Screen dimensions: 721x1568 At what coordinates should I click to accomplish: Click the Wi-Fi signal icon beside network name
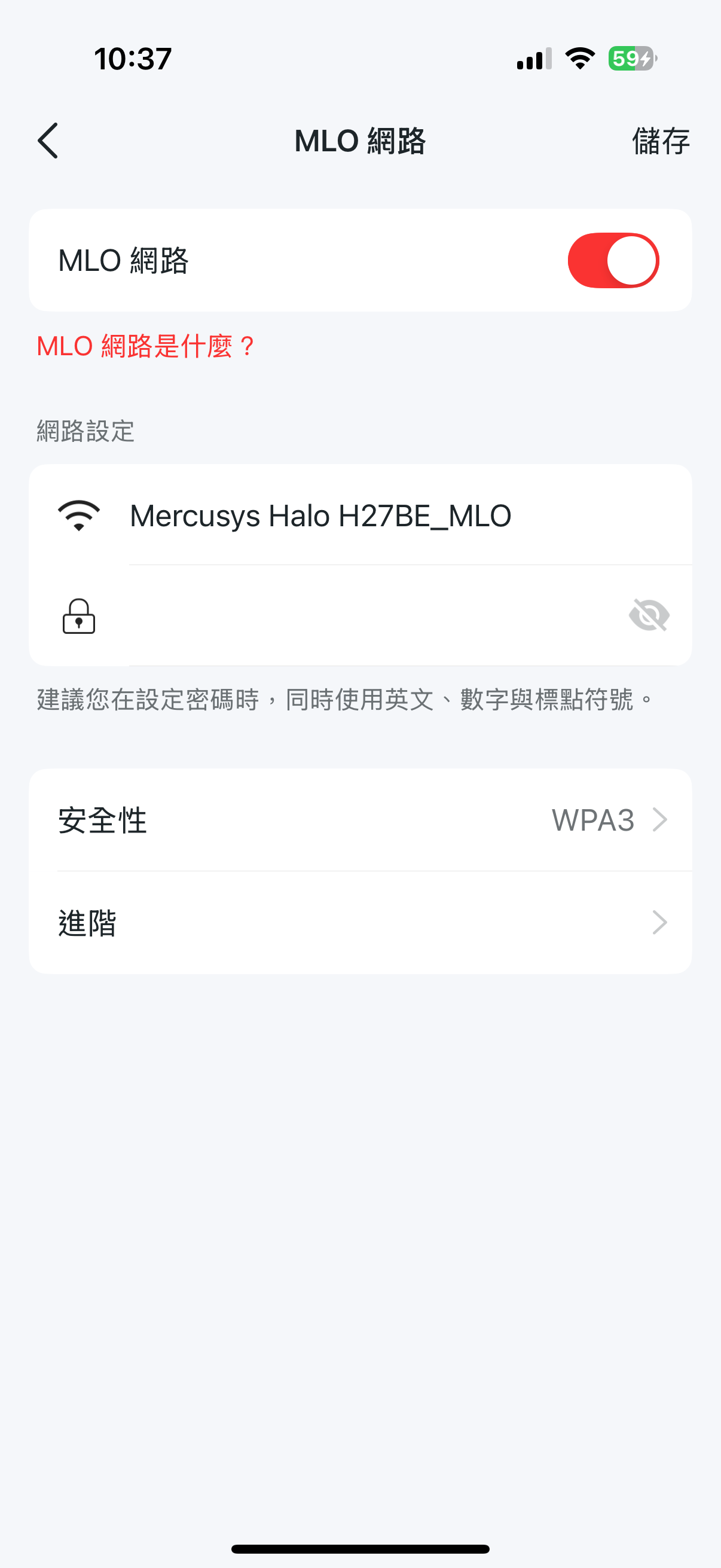(79, 514)
